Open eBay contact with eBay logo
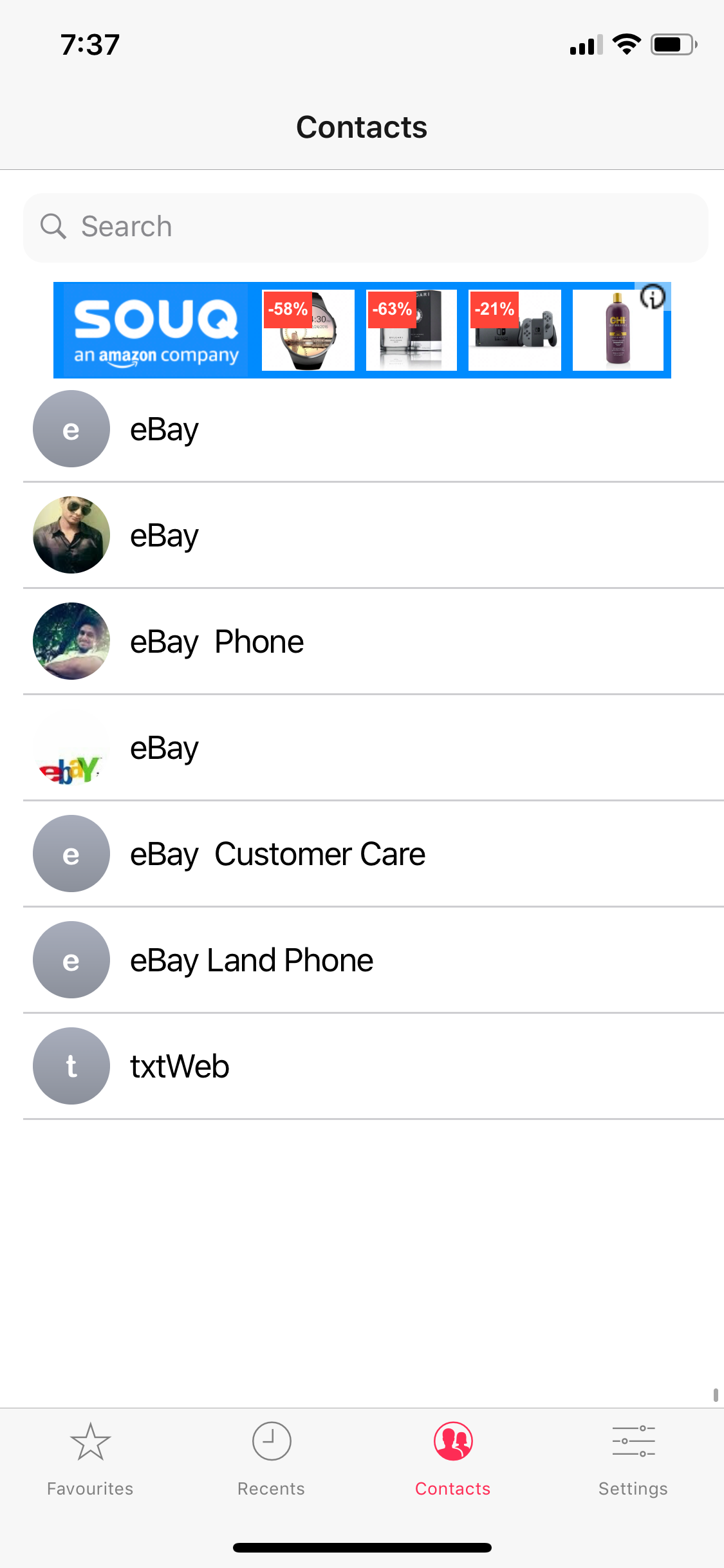The image size is (724, 1568). pyautogui.click(x=373, y=748)
